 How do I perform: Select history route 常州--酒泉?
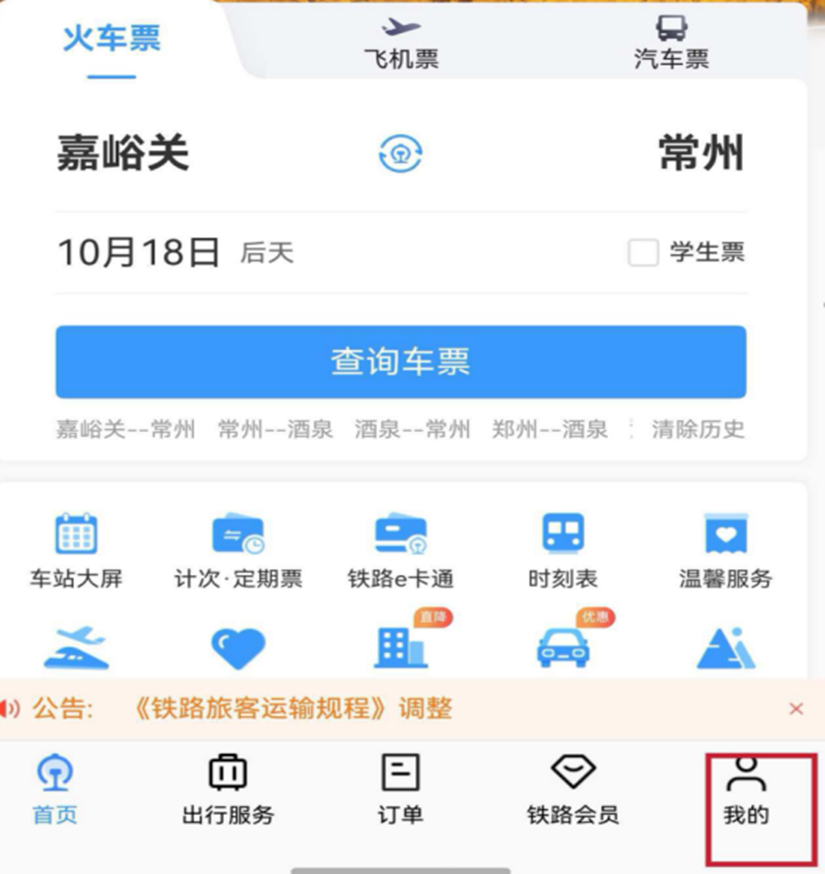click(275, 430)
